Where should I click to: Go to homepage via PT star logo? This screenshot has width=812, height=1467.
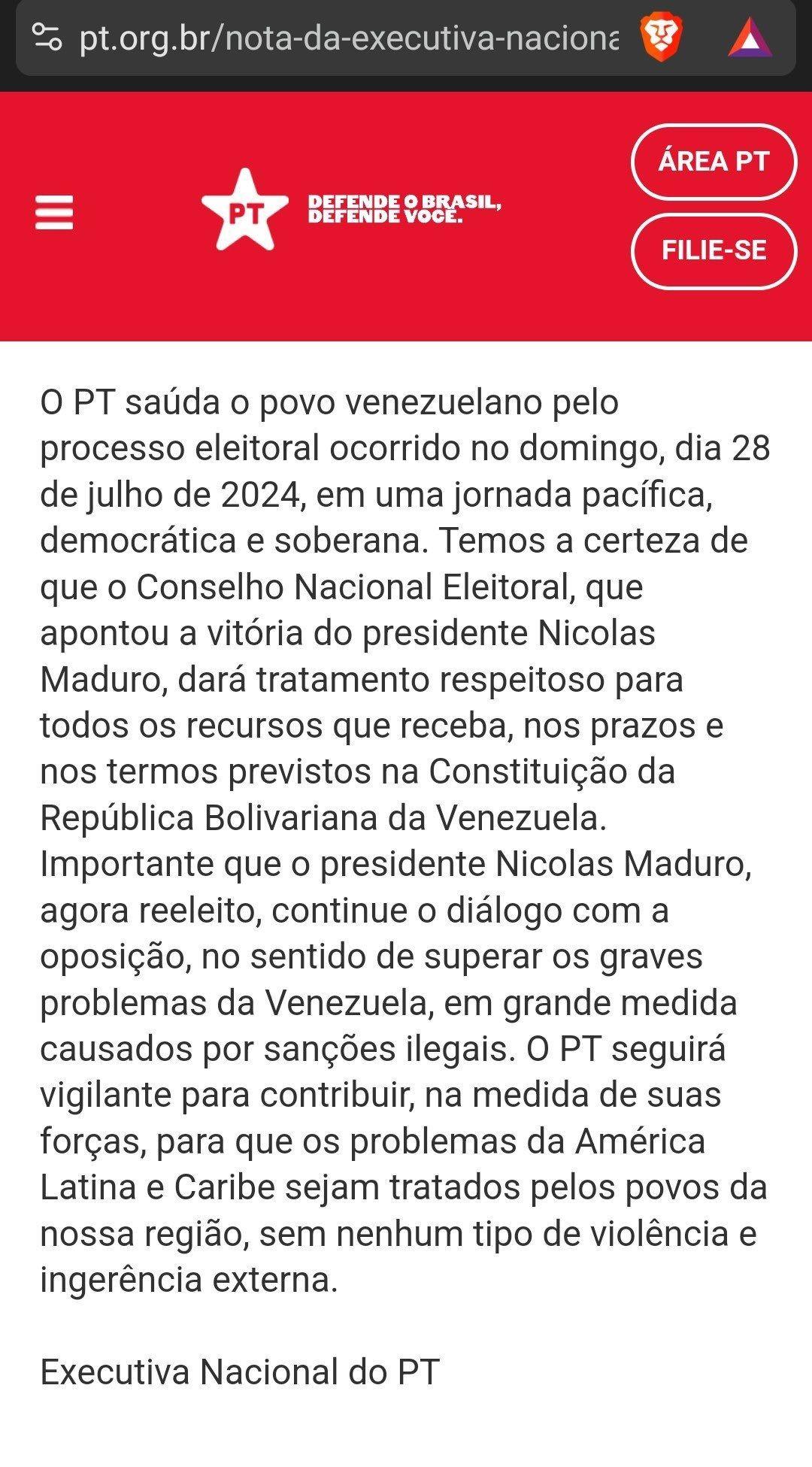[244, 211]
